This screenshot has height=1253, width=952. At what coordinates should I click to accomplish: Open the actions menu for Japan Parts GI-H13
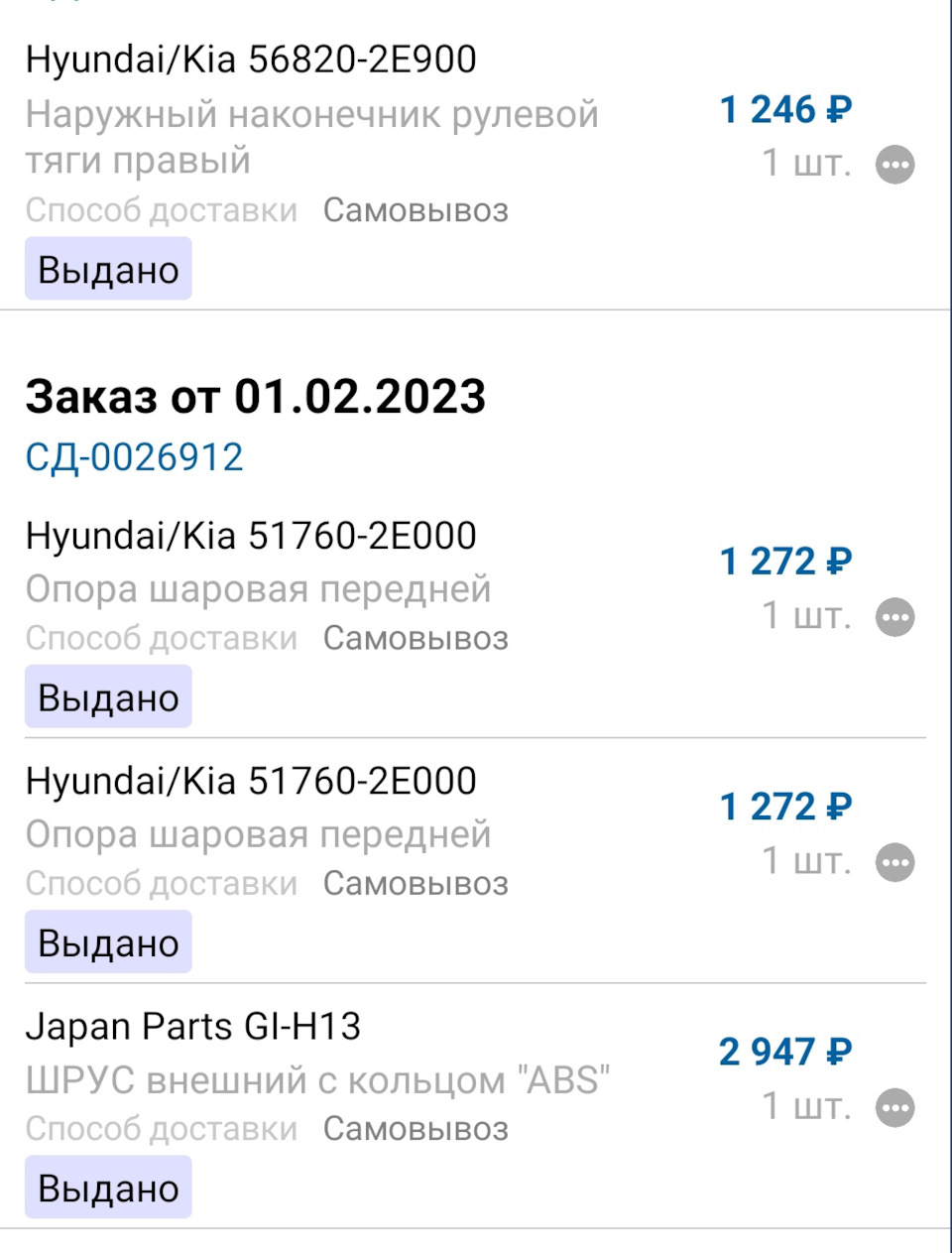pyautogui.click(x=893, y=1107)
